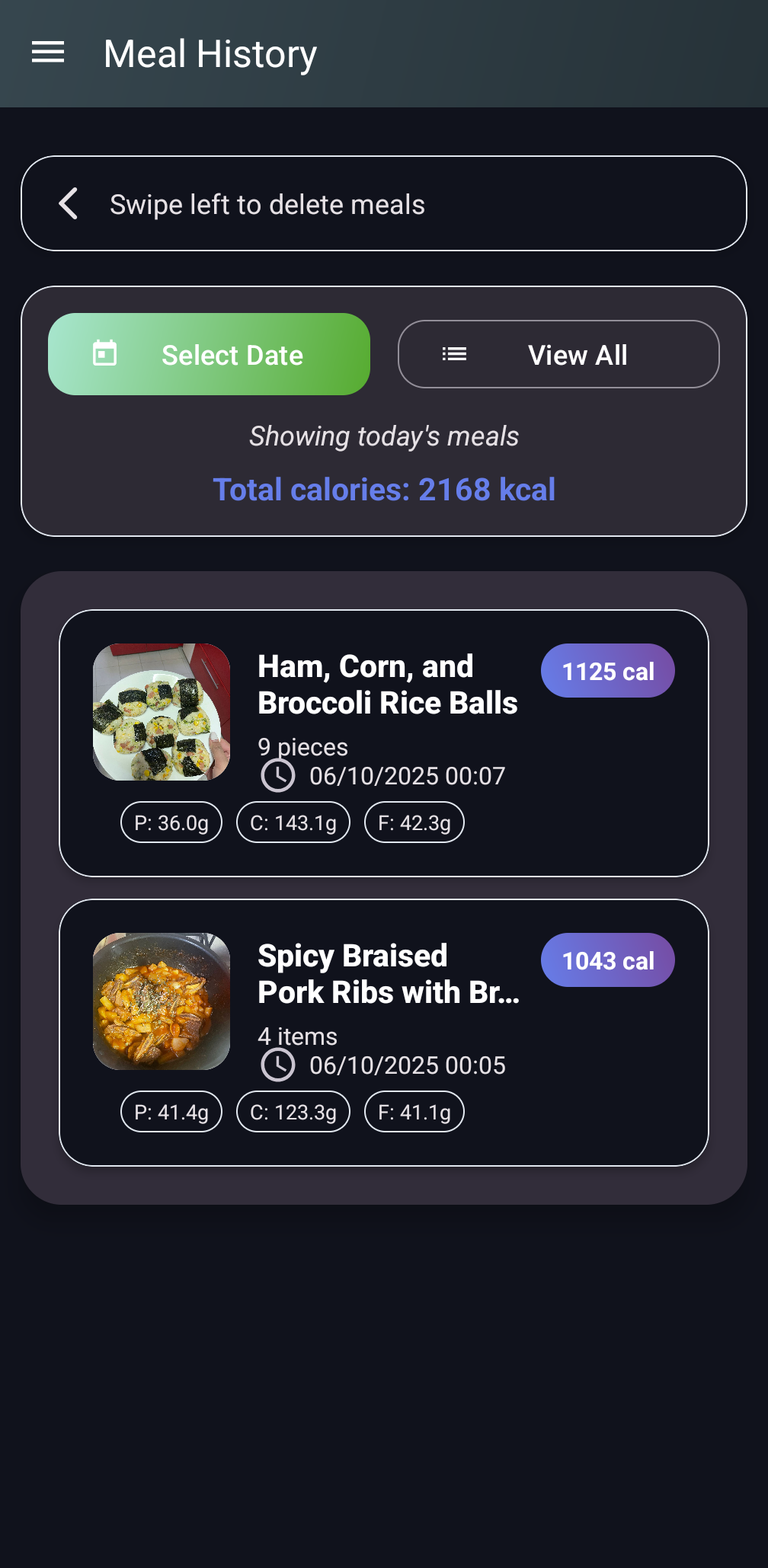
Task: Expand the Ham, Corn, and Broccoli Rice Balls card
Action: click(384, 742)
